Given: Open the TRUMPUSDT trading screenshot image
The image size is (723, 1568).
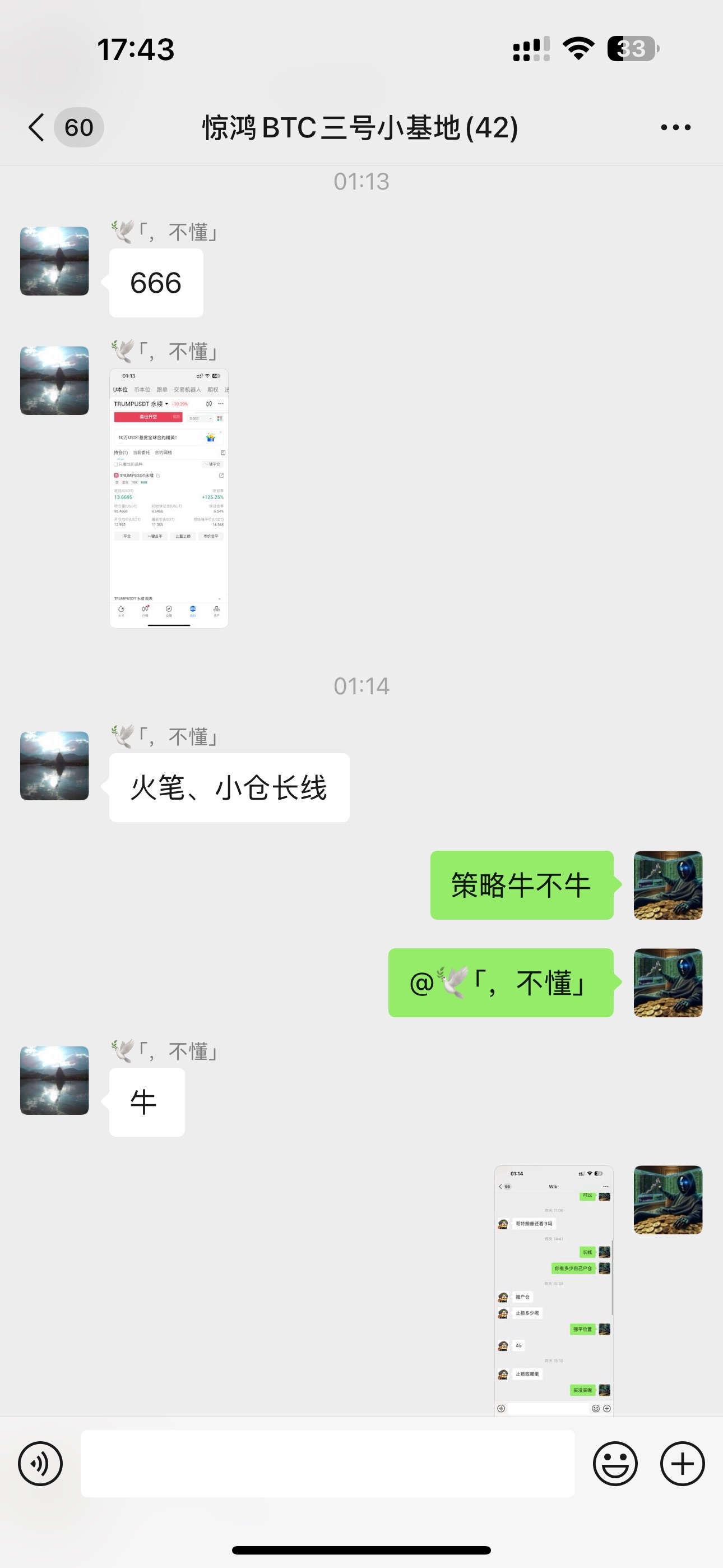Looking at the screenshot, I should pyautogui.click(x=169, y=497).
